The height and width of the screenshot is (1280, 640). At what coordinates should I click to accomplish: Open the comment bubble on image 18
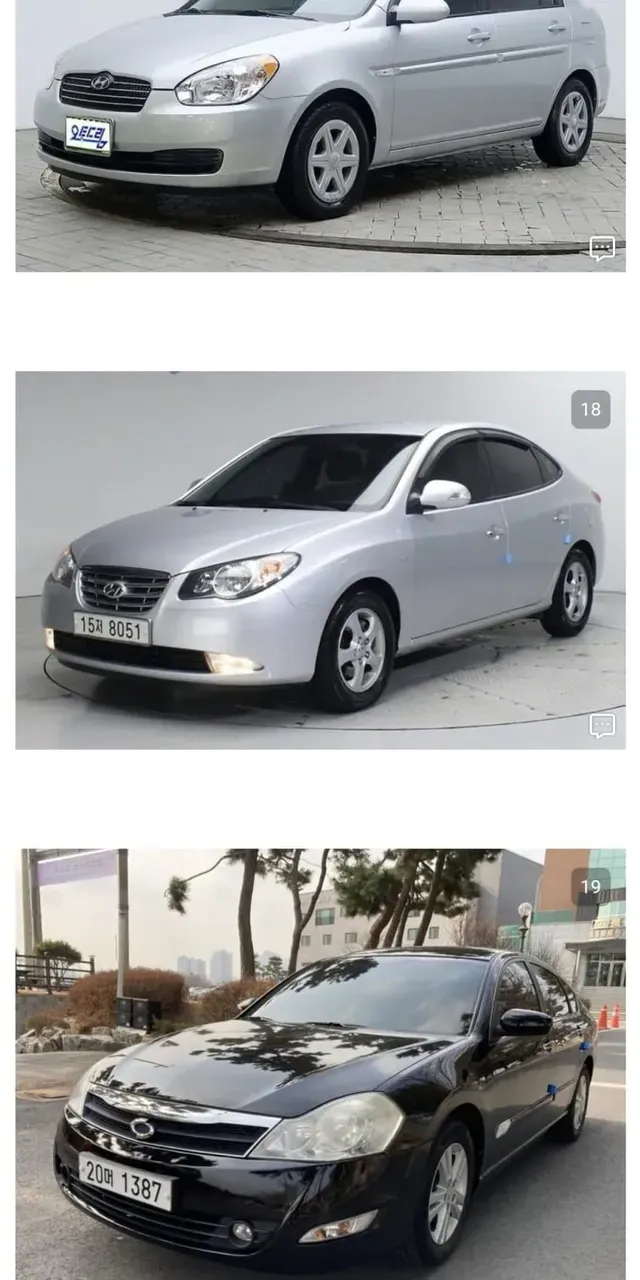tap(602, 725)
